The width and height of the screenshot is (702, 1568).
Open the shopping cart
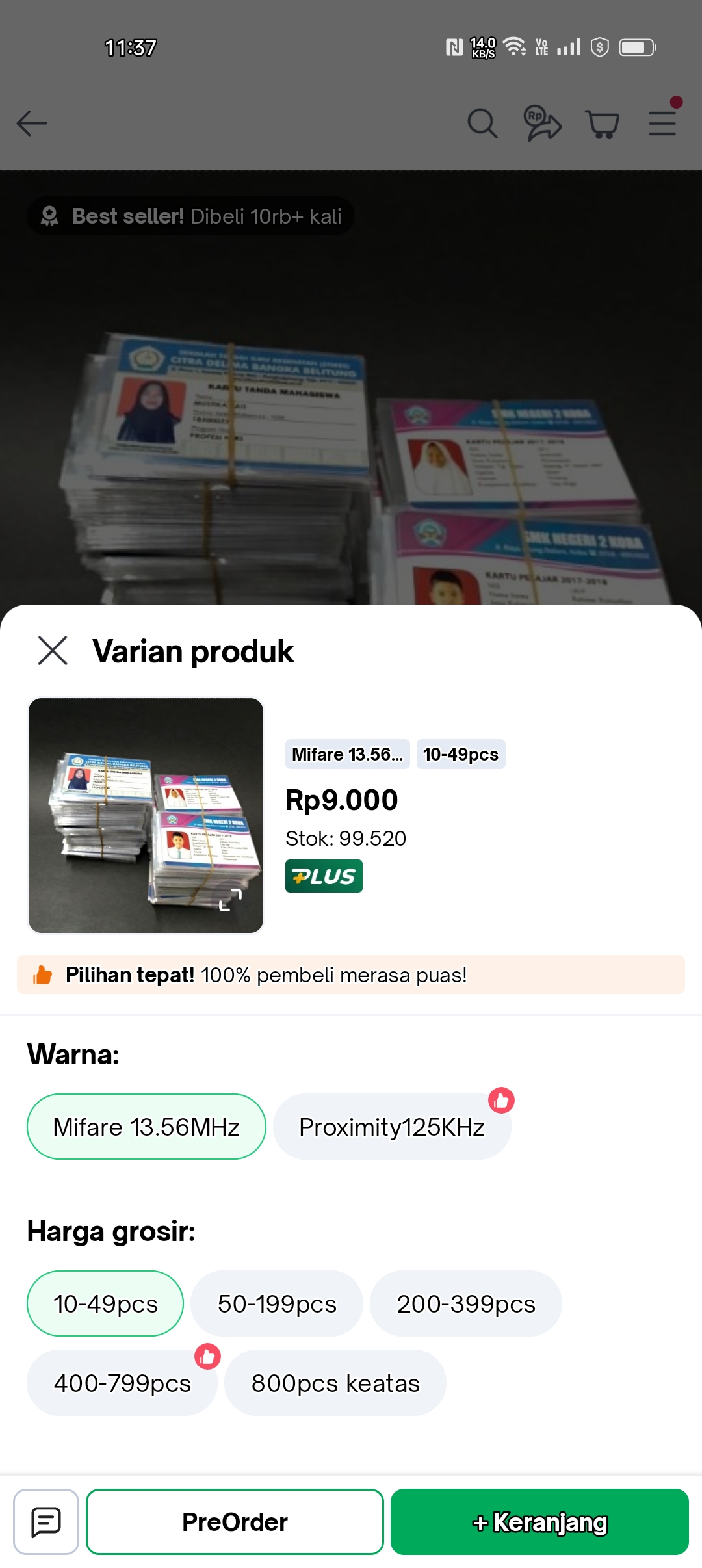coord(602,123)
